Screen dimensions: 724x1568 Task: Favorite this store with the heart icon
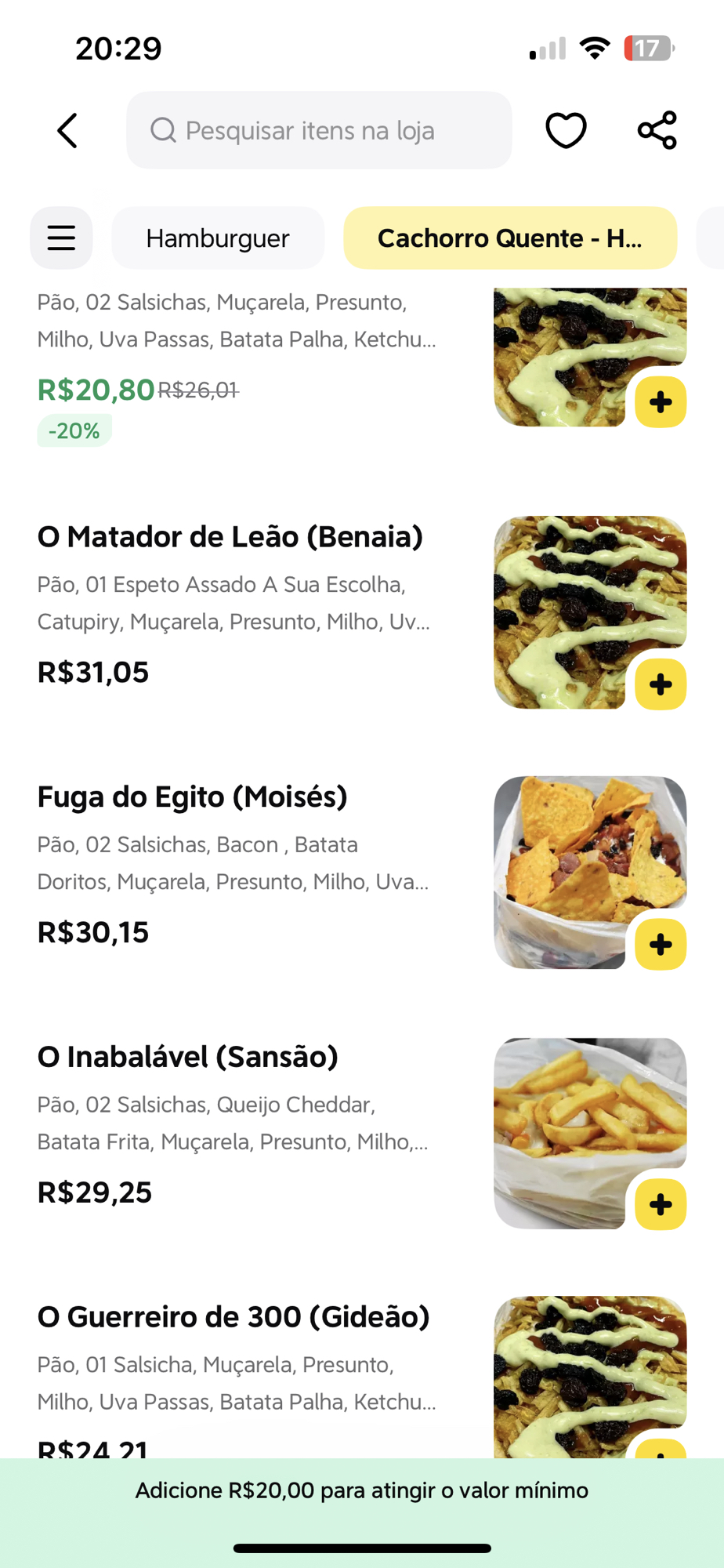[x=566, y=130]
